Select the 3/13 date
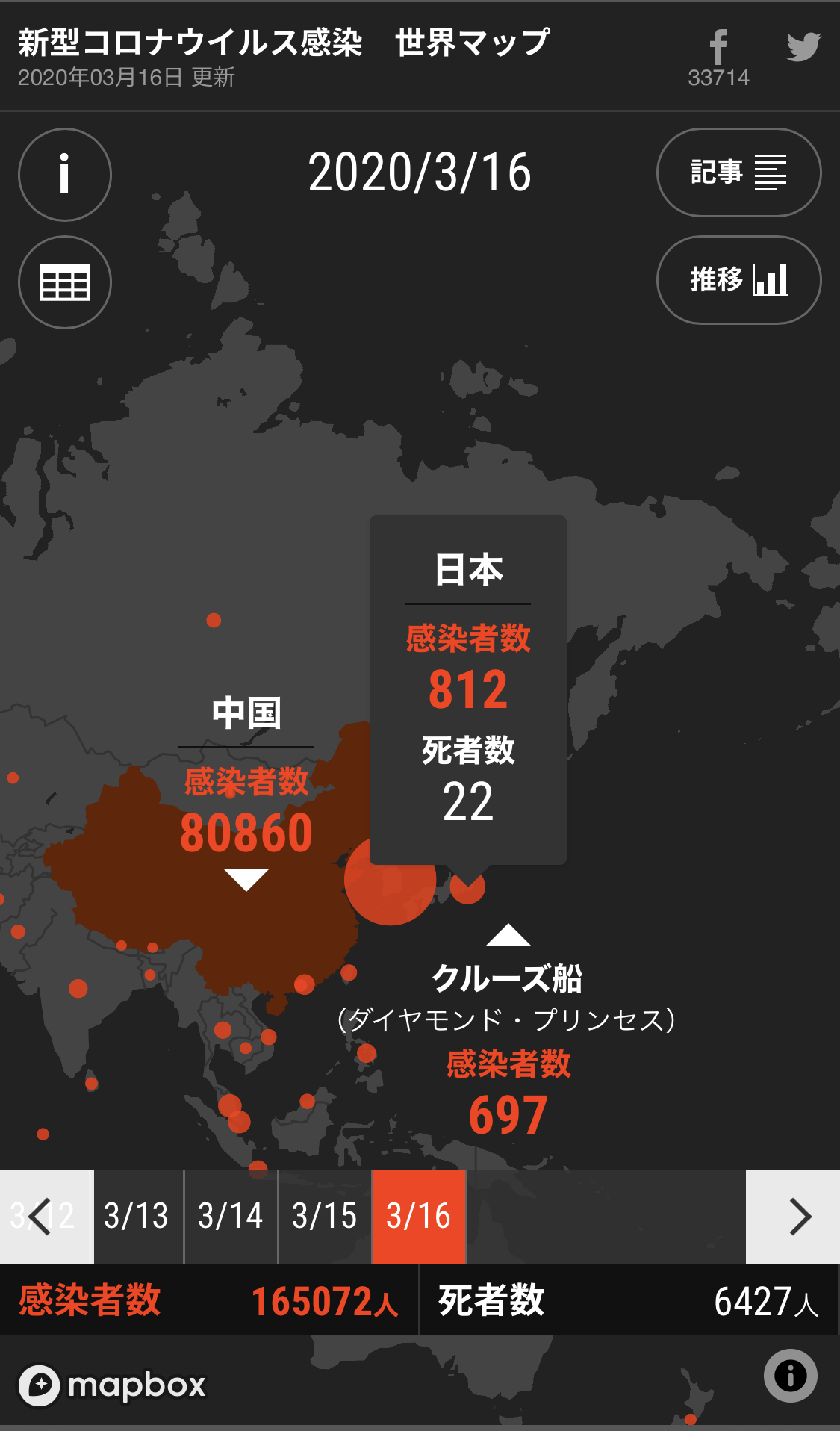The image size is (840, 1431). click(137, 1216)
